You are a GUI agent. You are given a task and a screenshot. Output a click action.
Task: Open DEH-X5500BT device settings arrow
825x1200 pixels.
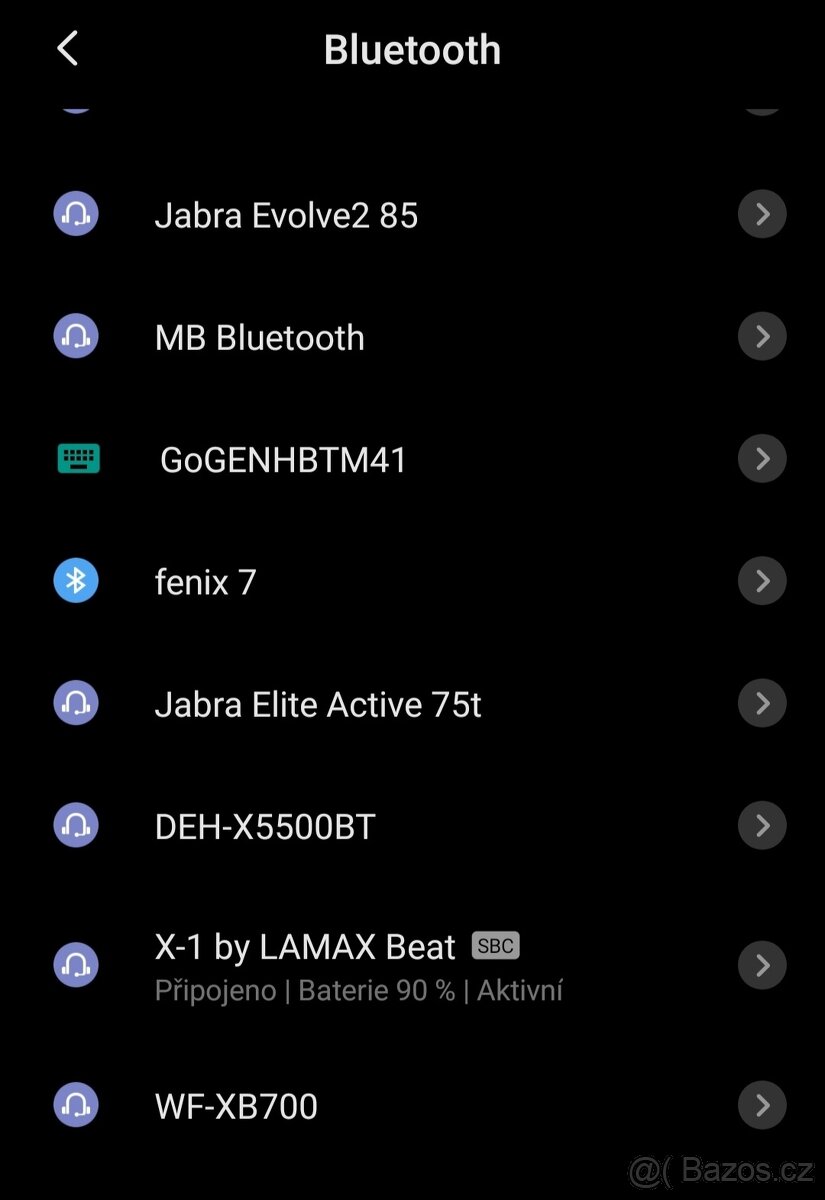pos(762,825)
